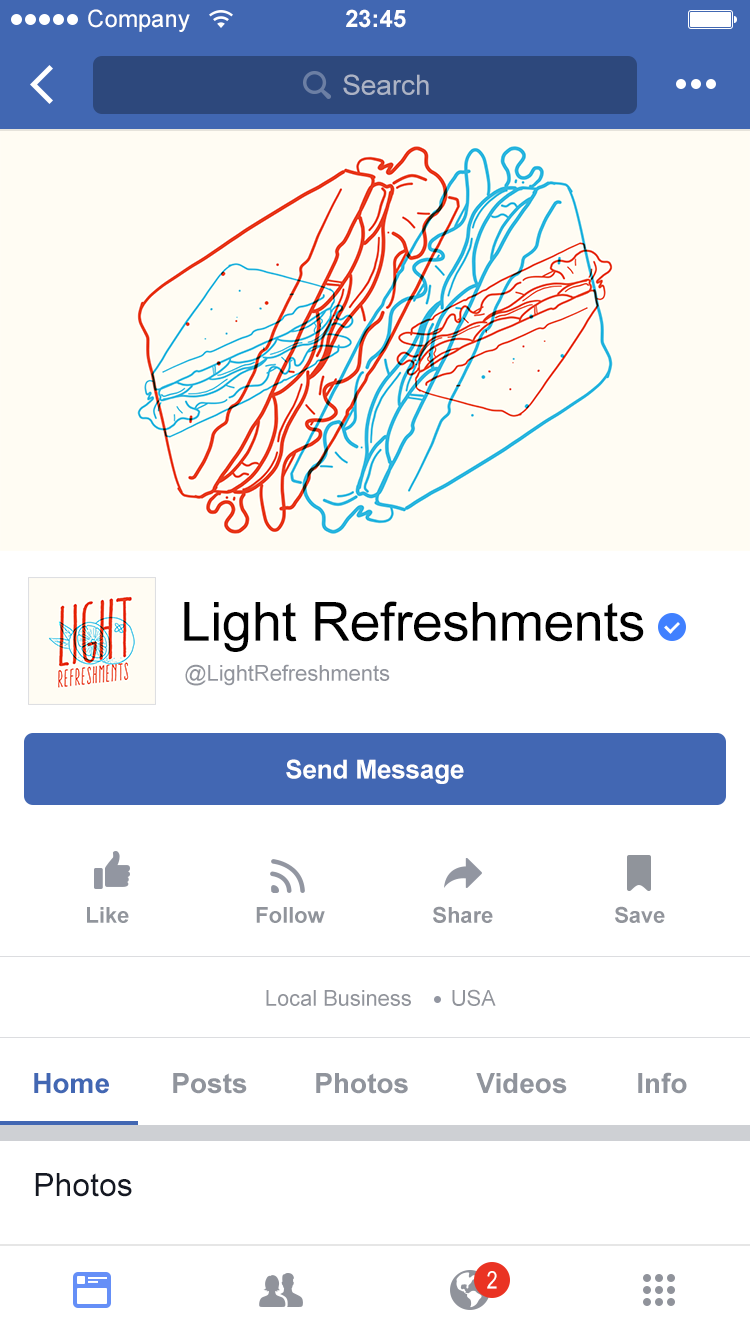Open friends in the bottom bar
Image resolution: width=750 pixels, height=1334 pixels.
click(x=280, y=1290)
